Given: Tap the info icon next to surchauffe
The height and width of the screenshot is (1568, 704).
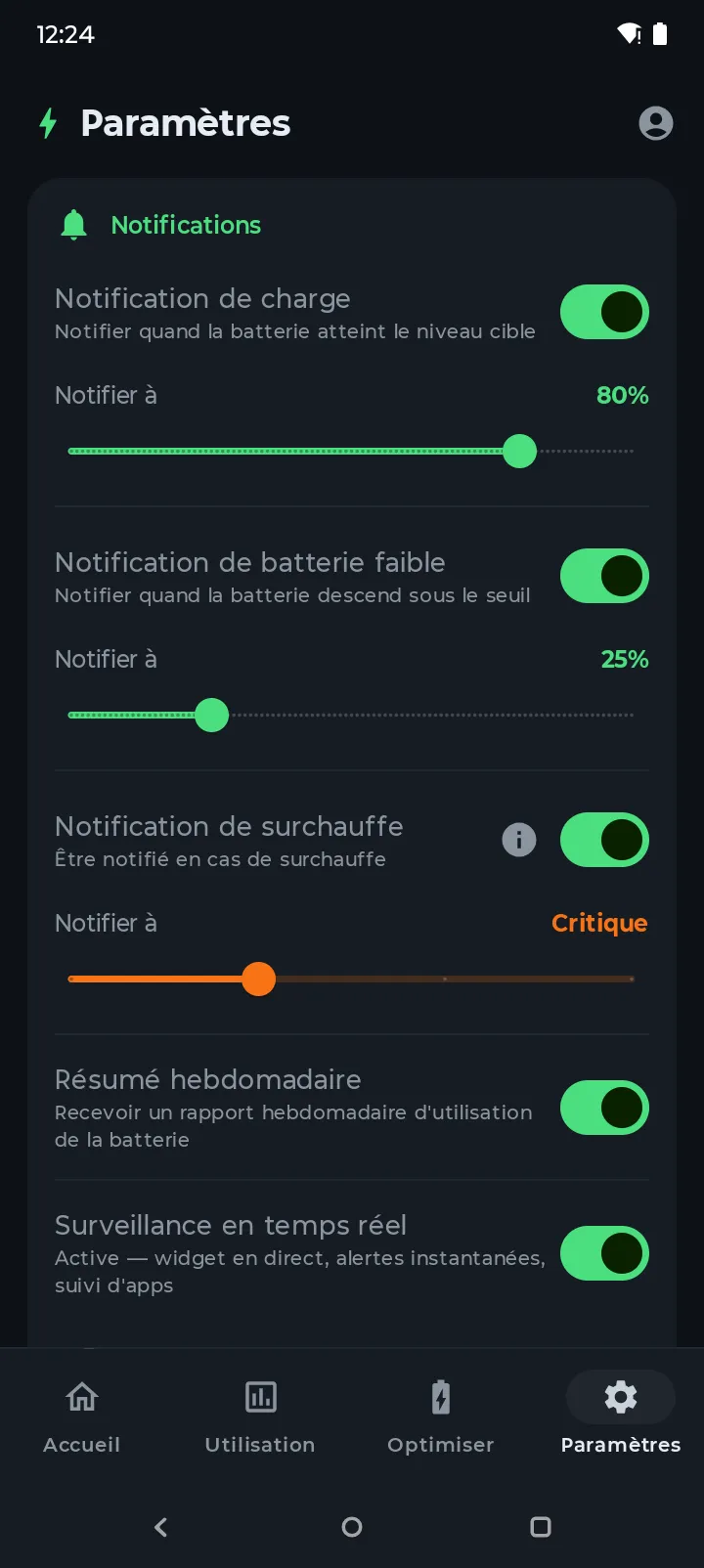Looking at the screenshot, I should click(519, 840).
